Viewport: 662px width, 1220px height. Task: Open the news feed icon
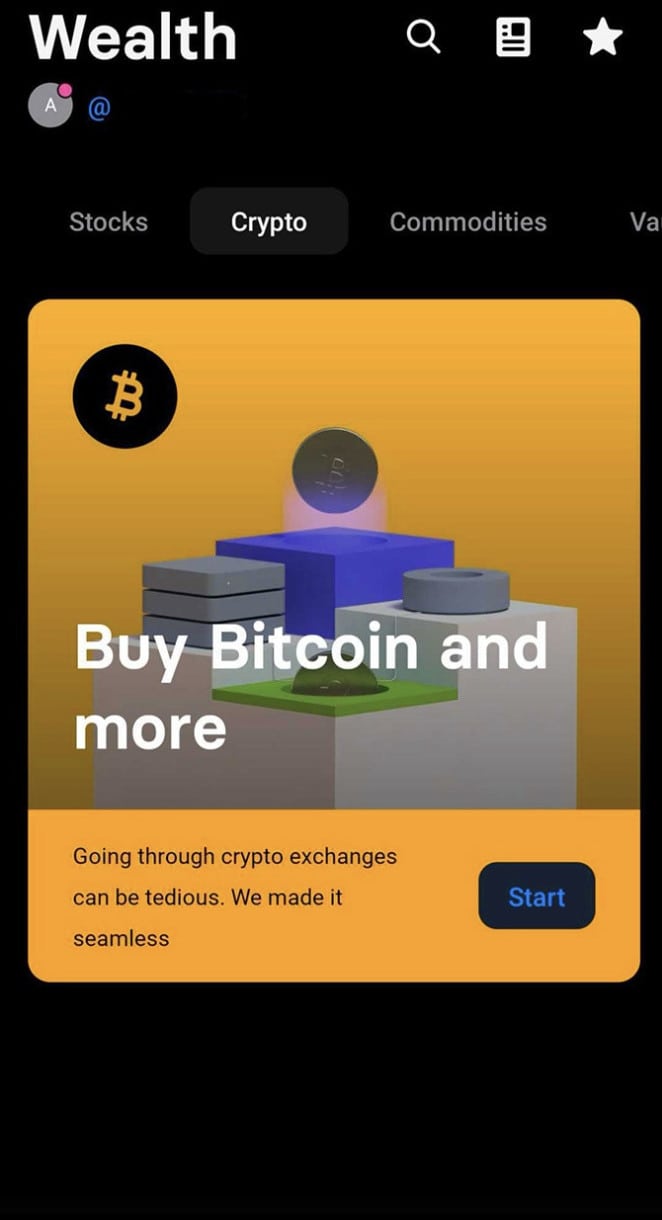coord(513,38)
